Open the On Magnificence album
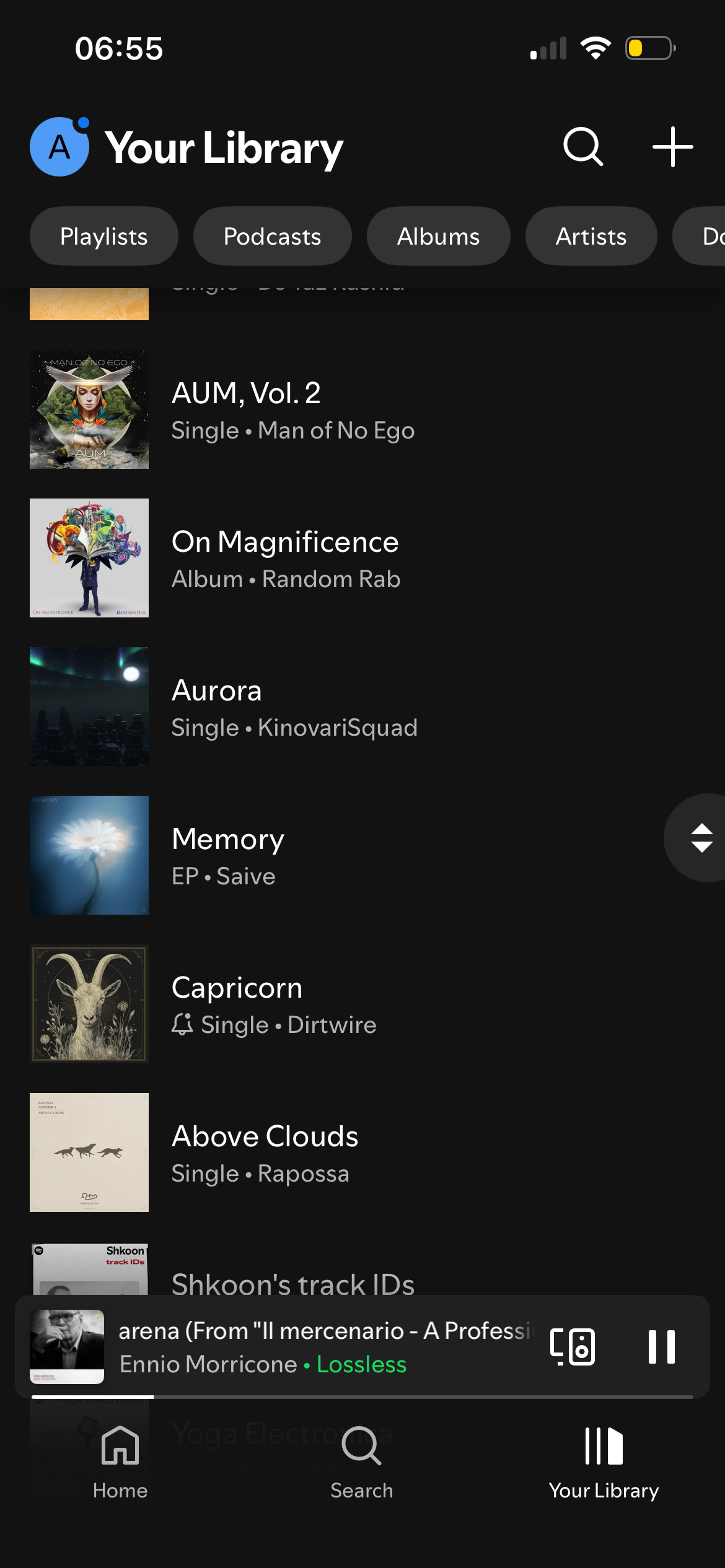This screenshot has width=725, height=1568. click(285, 558)
